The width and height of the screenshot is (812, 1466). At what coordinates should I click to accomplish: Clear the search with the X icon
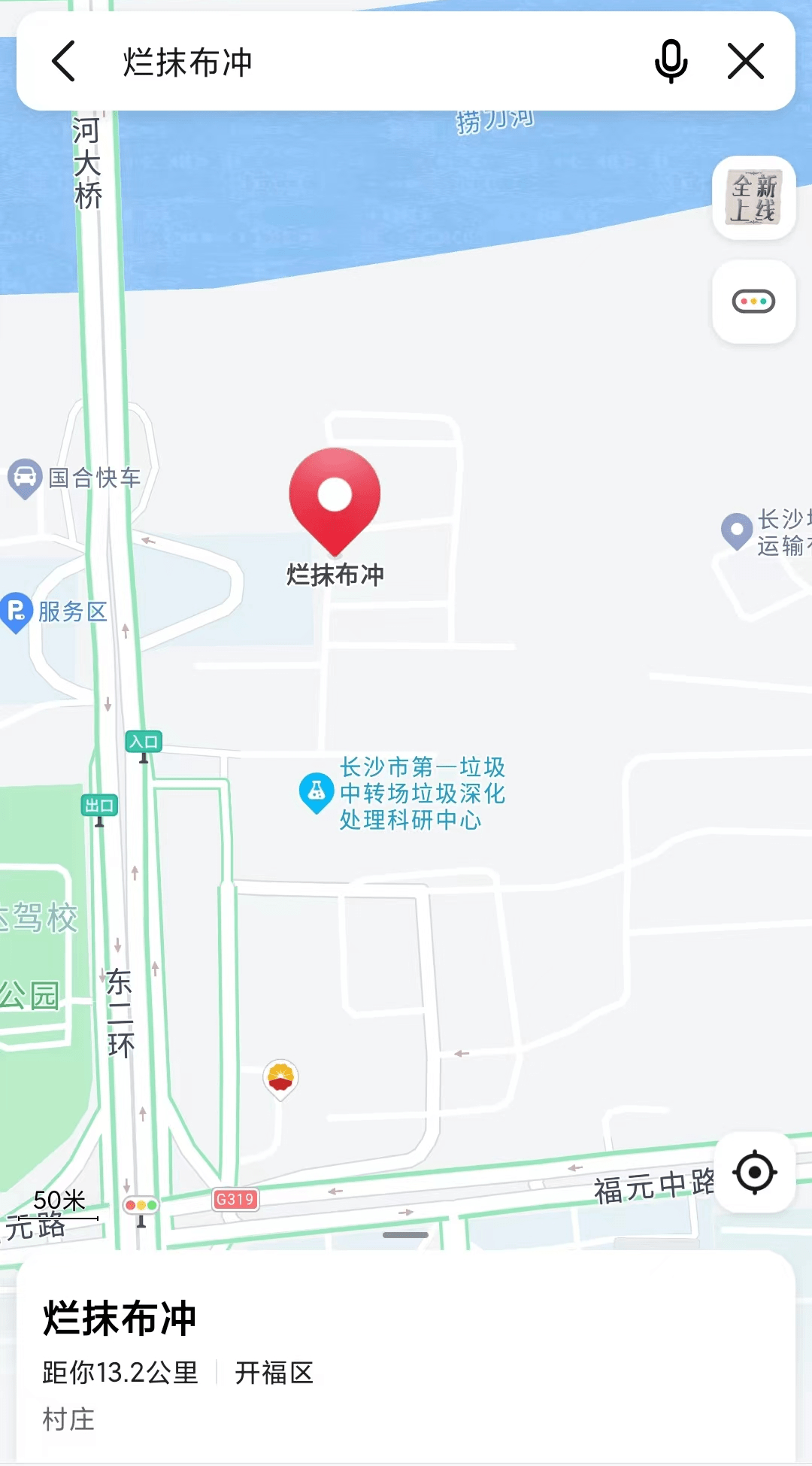coord(746,62)
